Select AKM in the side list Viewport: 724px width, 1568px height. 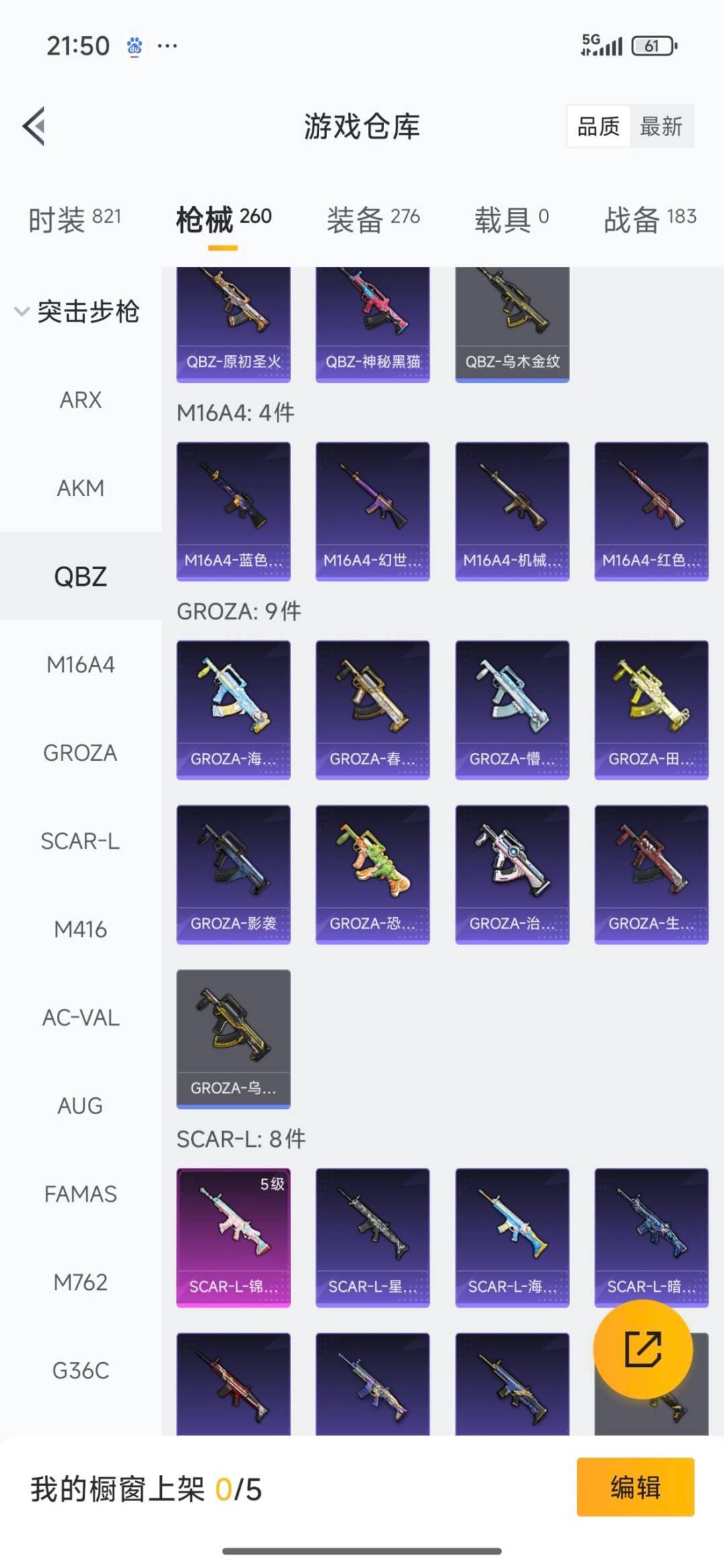tap(80, 488)
